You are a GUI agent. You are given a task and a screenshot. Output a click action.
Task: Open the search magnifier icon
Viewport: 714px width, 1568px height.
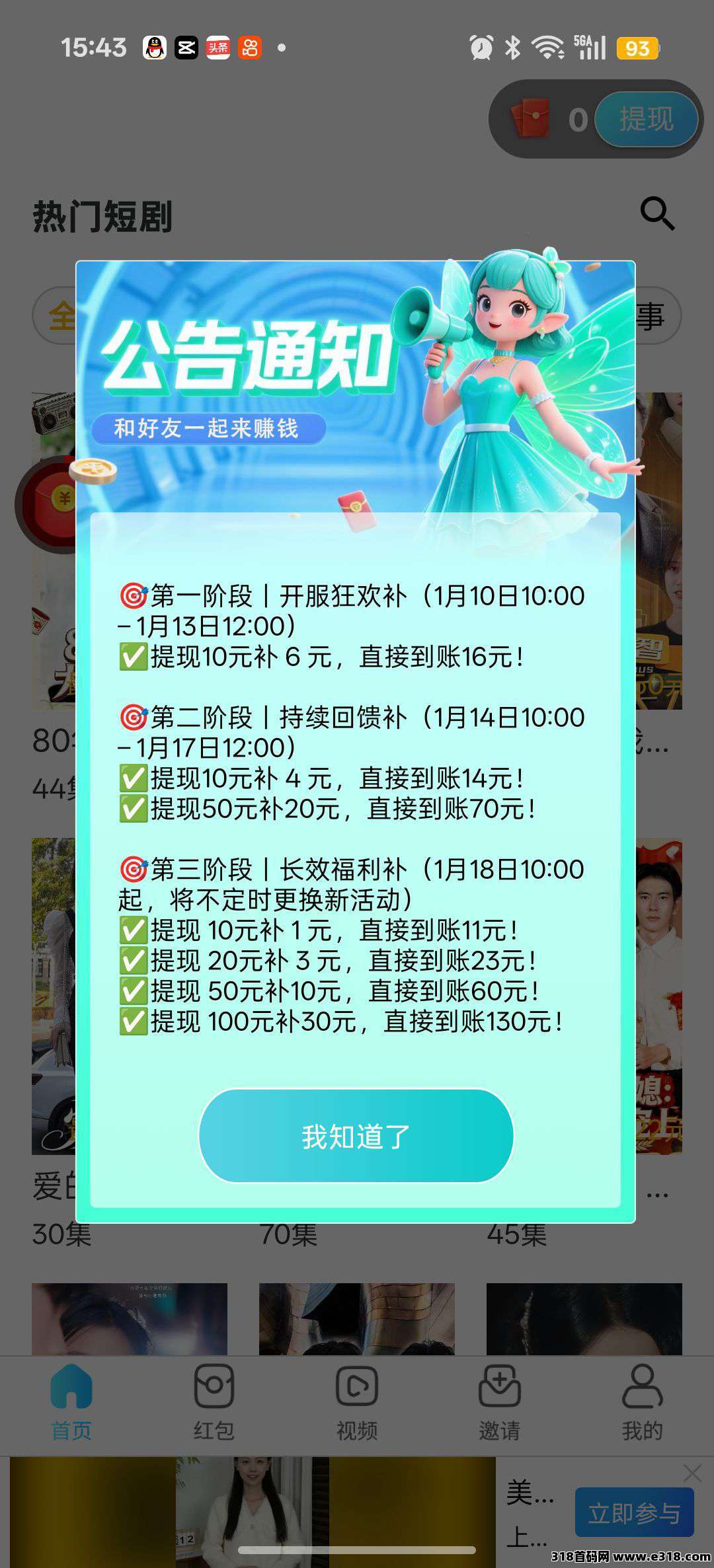[x=657, y=214]
